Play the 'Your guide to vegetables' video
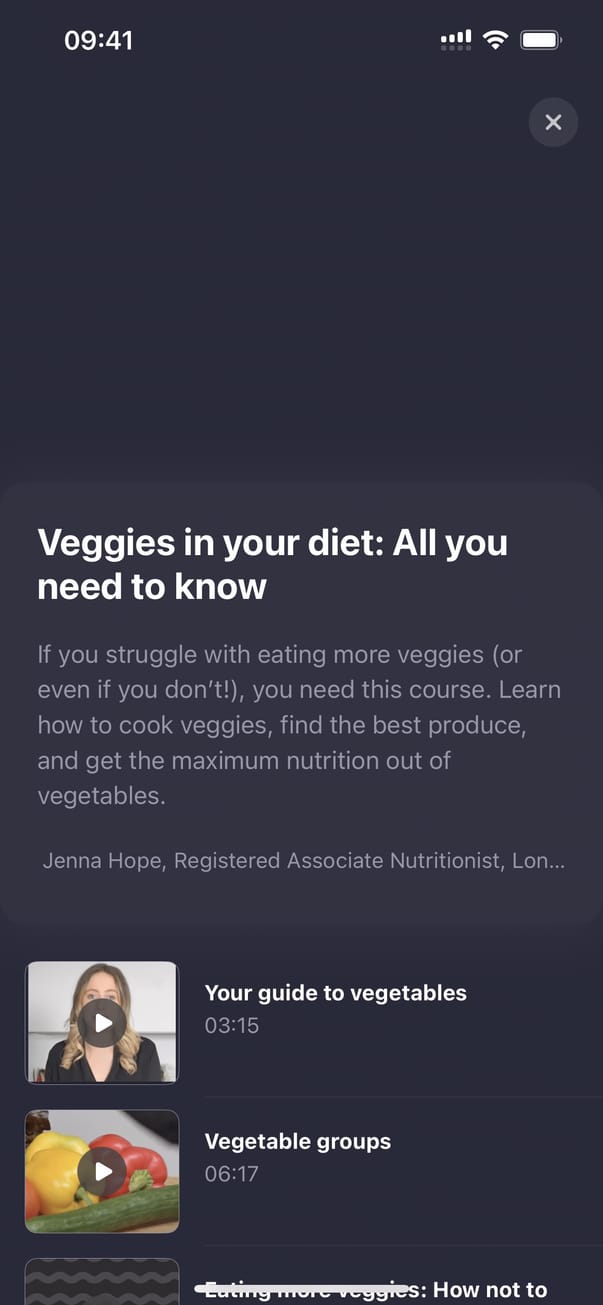603x1305 pixels. [102, 1022]
